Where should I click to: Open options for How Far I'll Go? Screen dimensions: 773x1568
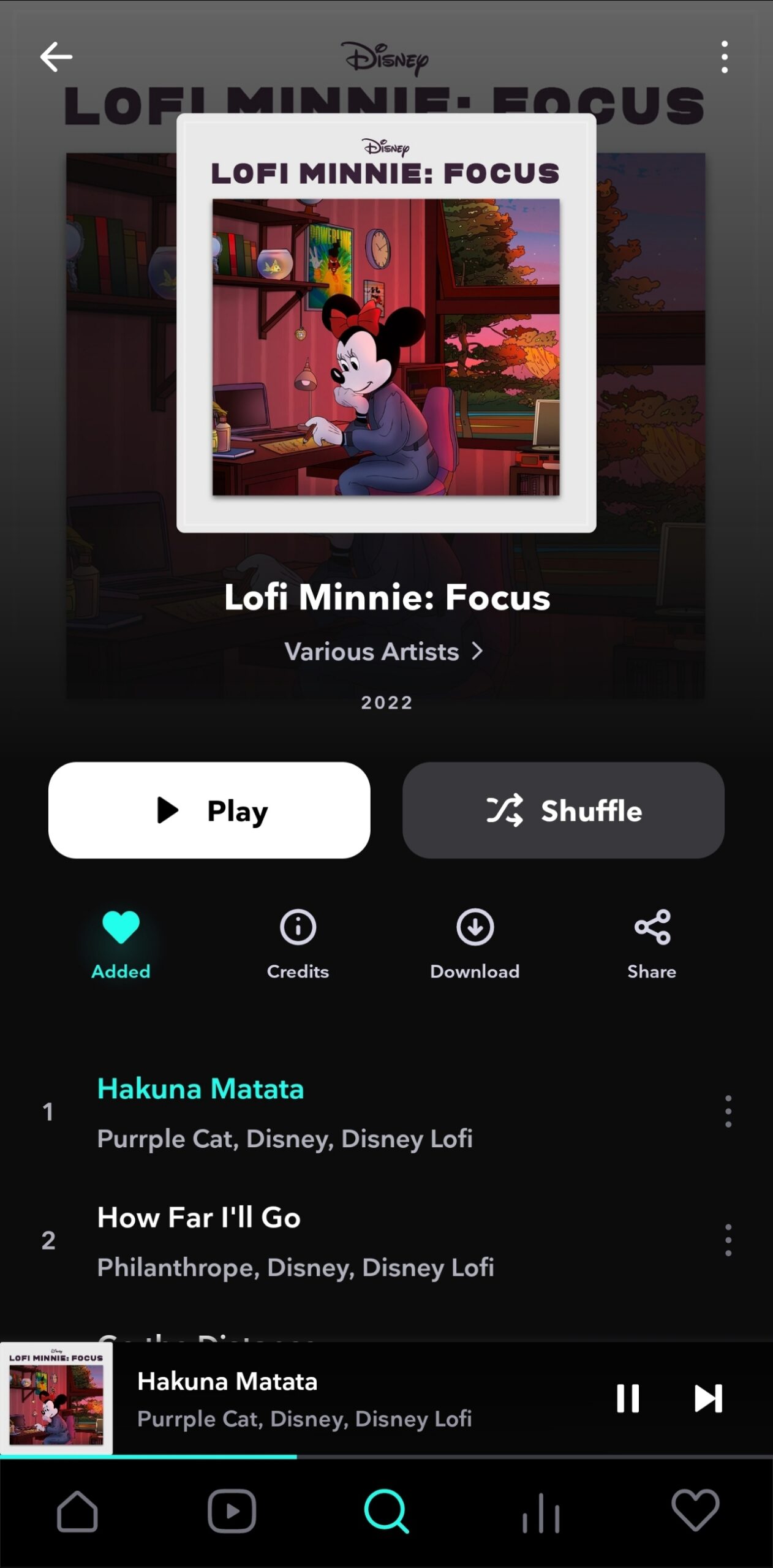[728, 1240]
